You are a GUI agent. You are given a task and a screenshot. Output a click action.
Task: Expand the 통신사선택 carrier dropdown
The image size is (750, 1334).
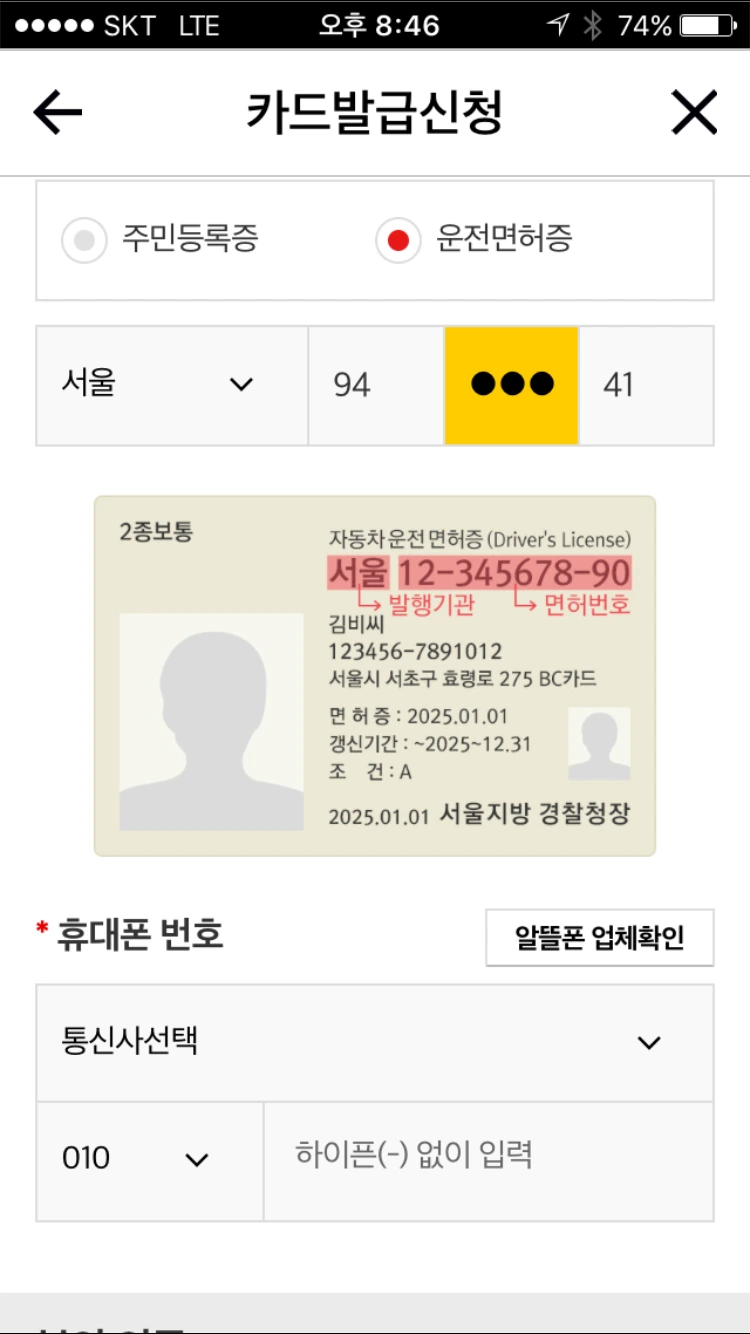tap(375, 1044)
